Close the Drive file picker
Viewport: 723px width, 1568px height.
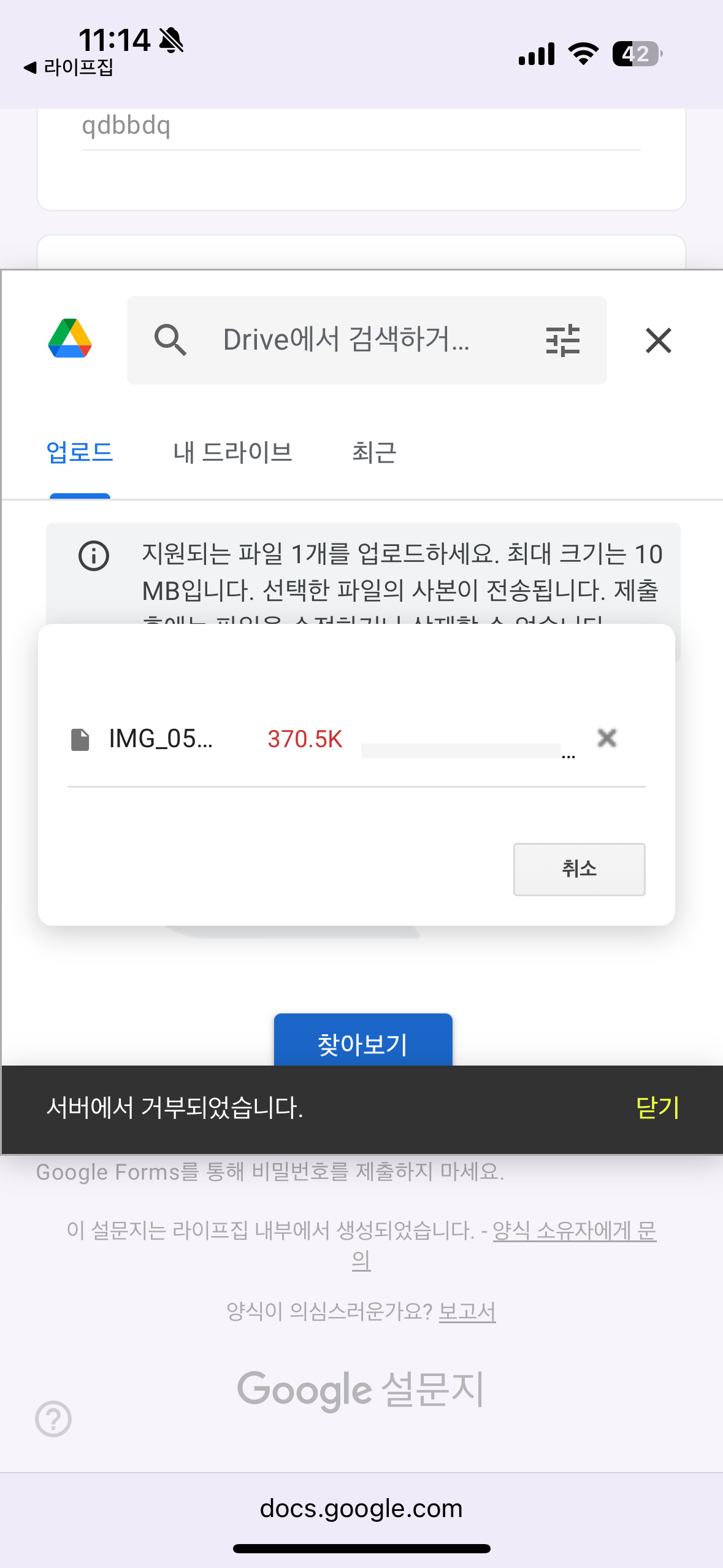(x=658, y=340)
